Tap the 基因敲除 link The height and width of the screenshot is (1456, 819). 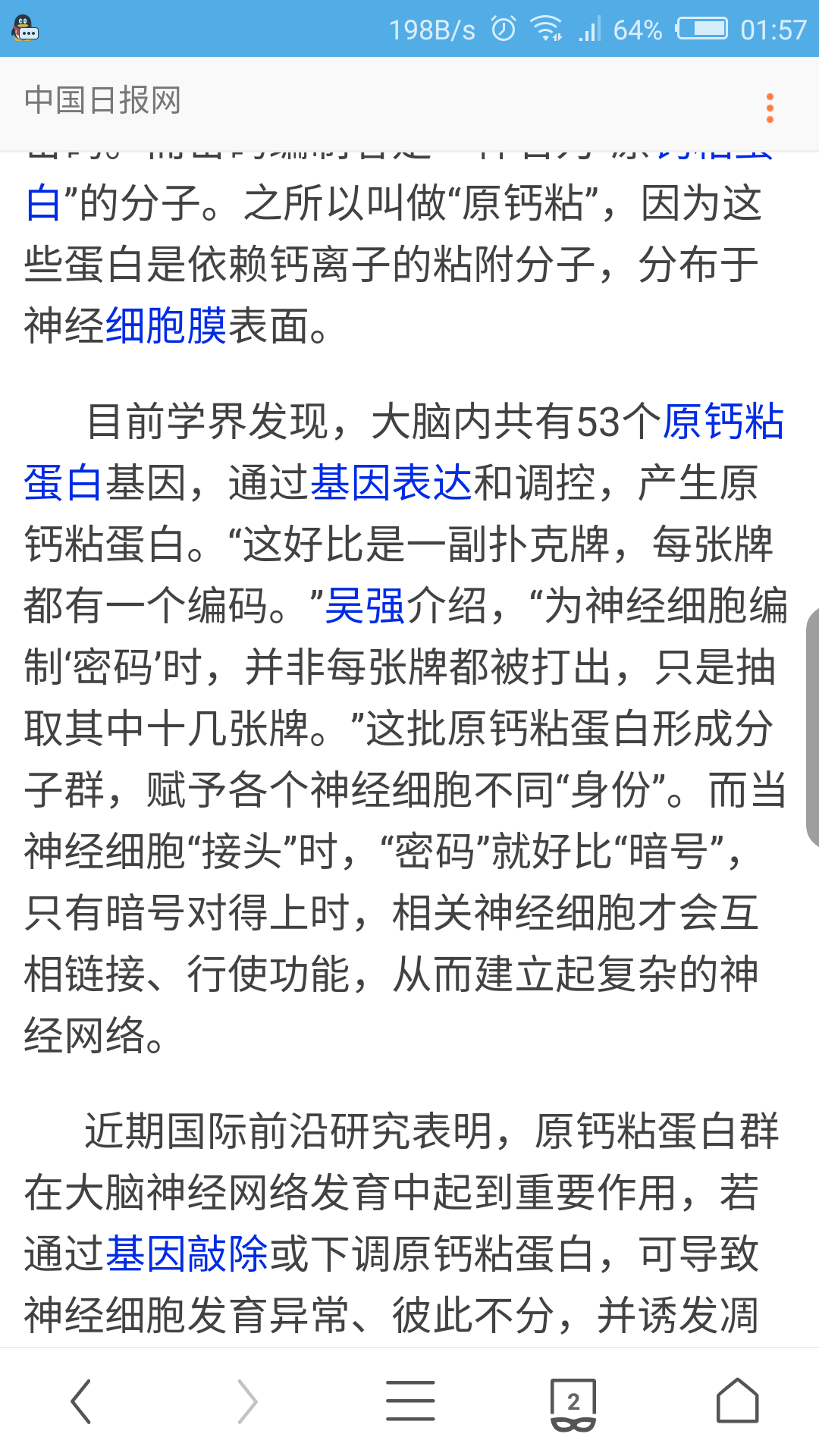[x=187, y=1253]
